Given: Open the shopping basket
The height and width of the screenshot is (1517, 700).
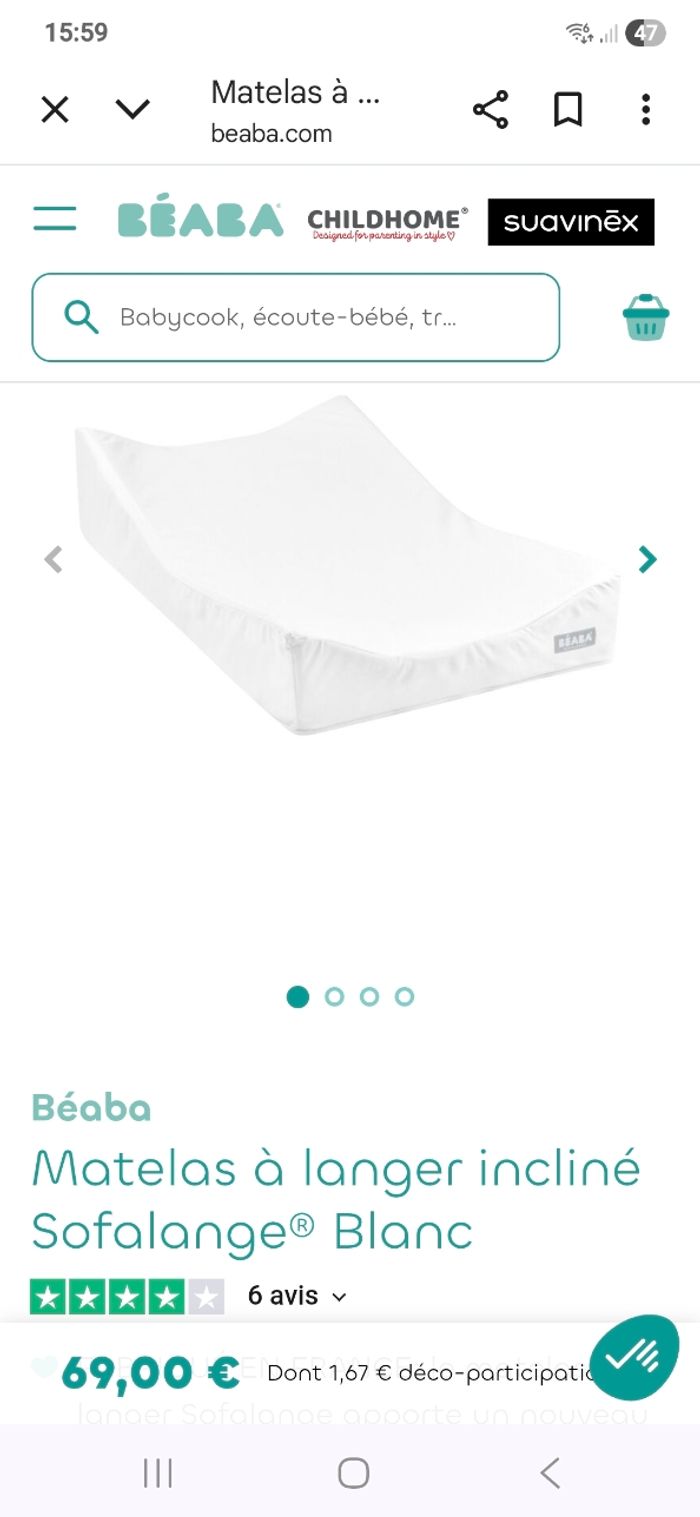Looking at the screenshot, I should [645, 318].
